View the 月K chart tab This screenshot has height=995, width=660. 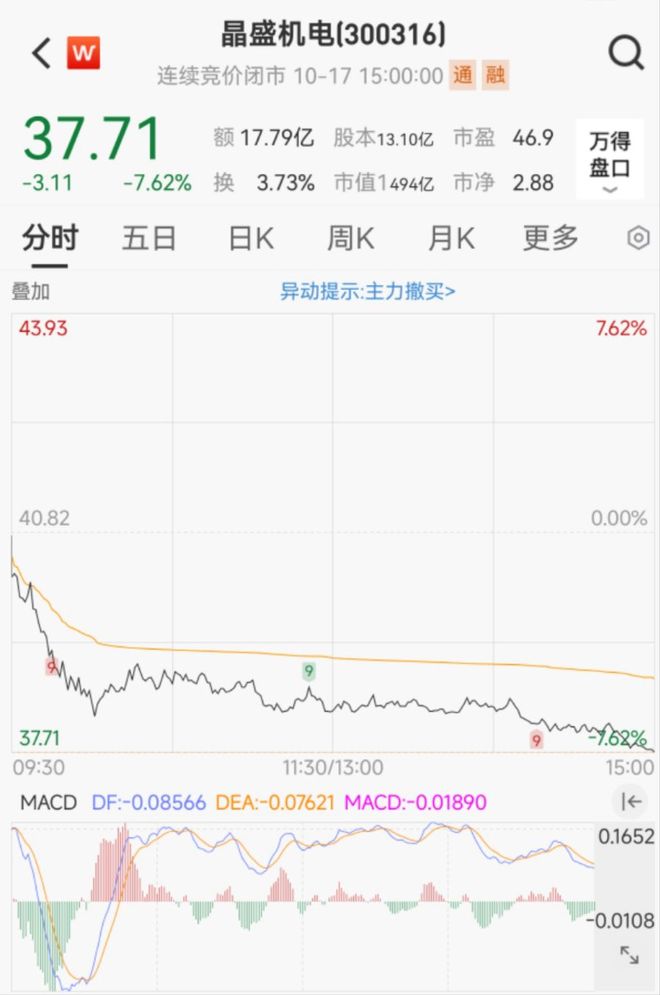click(x=451, y=238)
